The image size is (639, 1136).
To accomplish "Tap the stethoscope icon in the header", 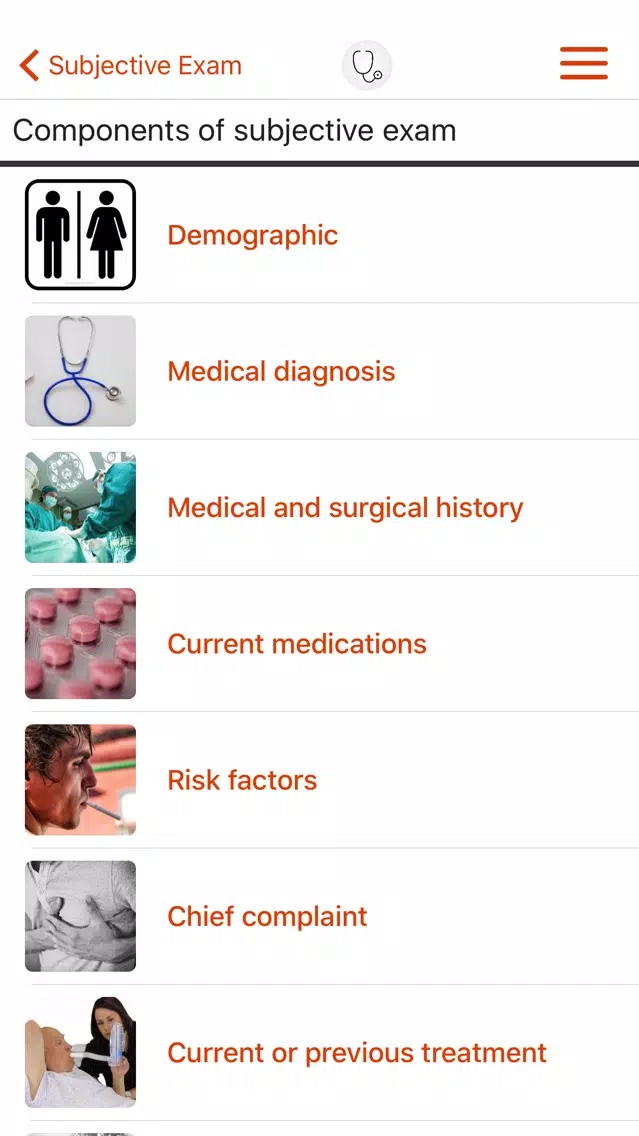I will coord(367,65).
